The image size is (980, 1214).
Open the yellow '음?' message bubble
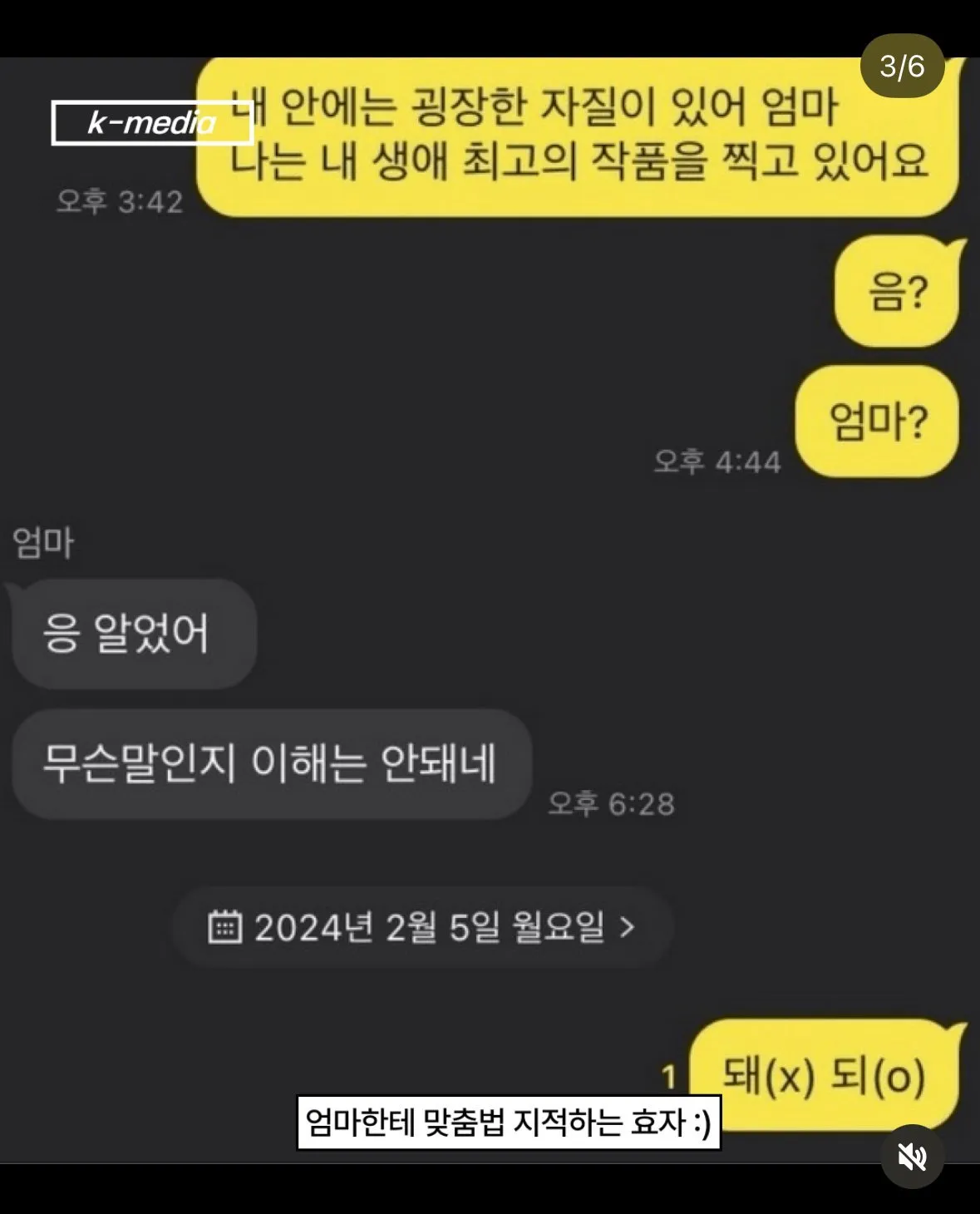896,293
